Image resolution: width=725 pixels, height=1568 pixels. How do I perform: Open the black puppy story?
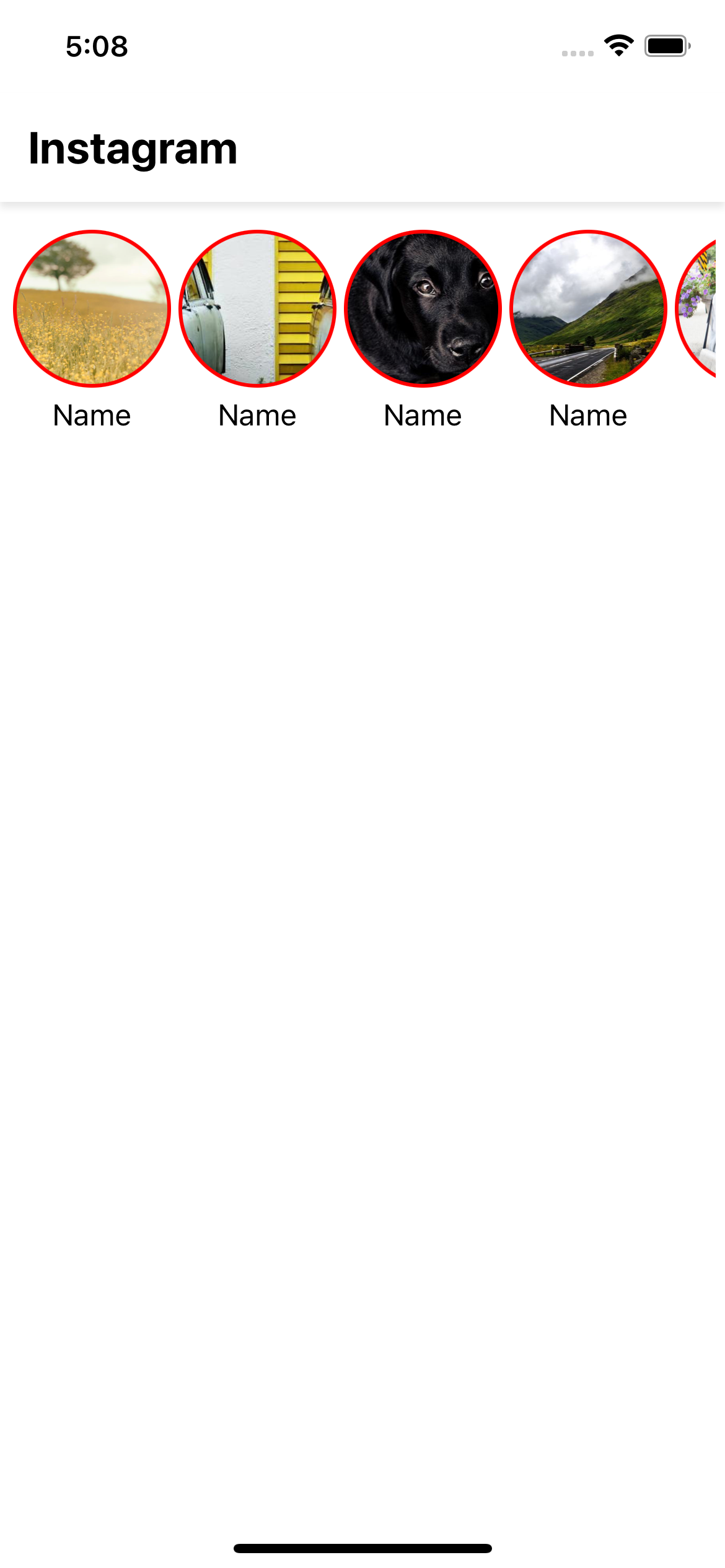pos(423,308)
